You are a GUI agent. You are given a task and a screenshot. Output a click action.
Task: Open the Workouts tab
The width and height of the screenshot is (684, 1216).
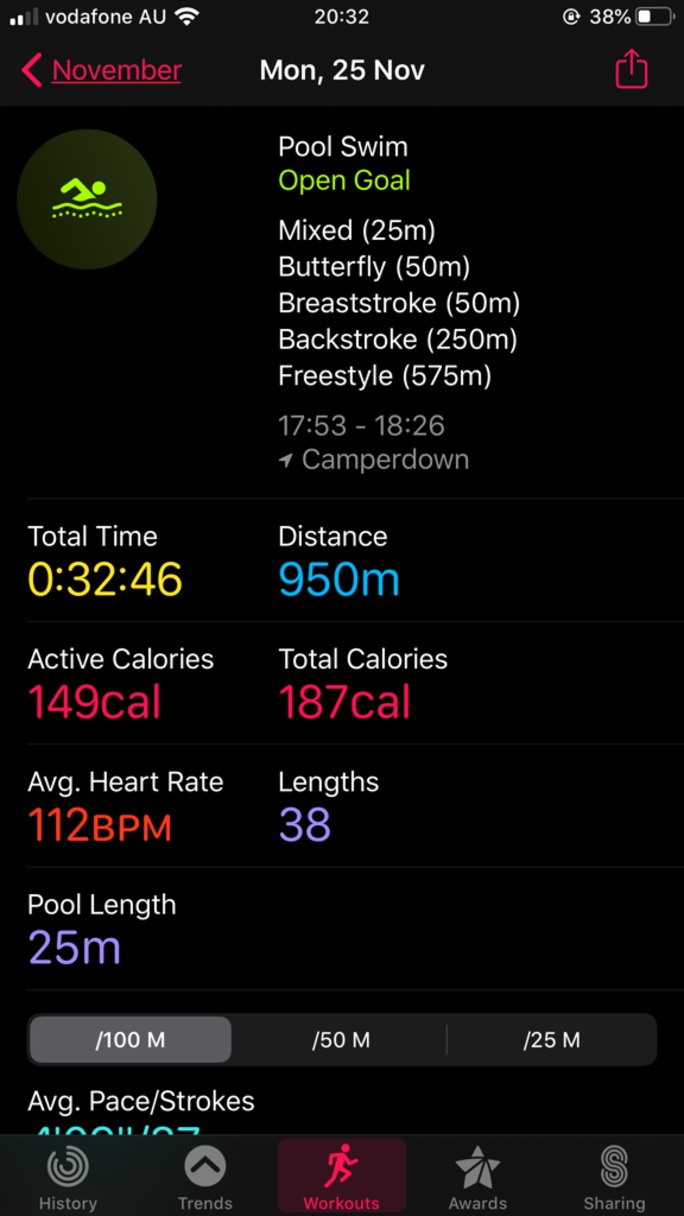pyautogui.click(x=342, y=1178)
